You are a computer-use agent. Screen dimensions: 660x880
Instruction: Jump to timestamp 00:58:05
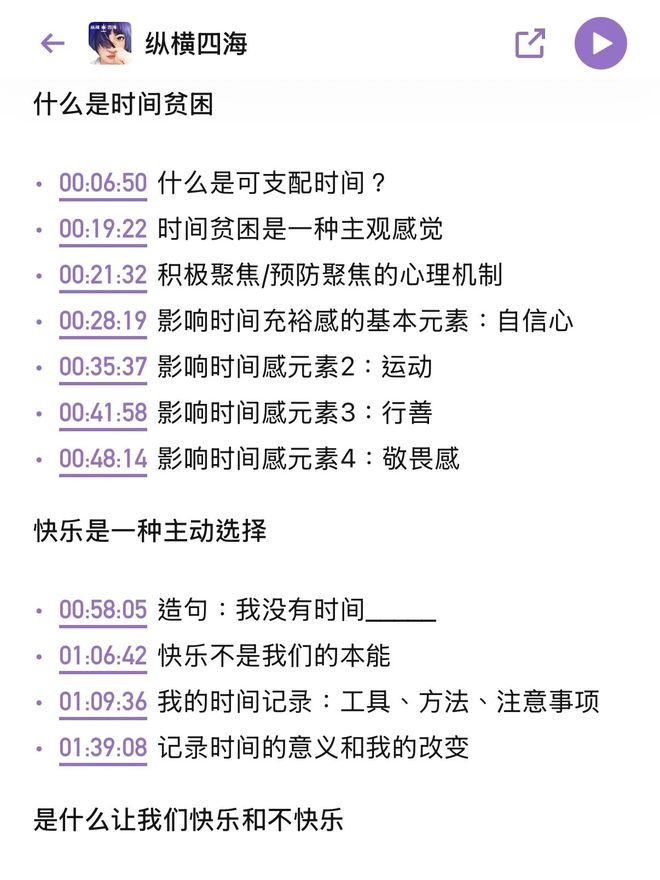click(103, 610)
